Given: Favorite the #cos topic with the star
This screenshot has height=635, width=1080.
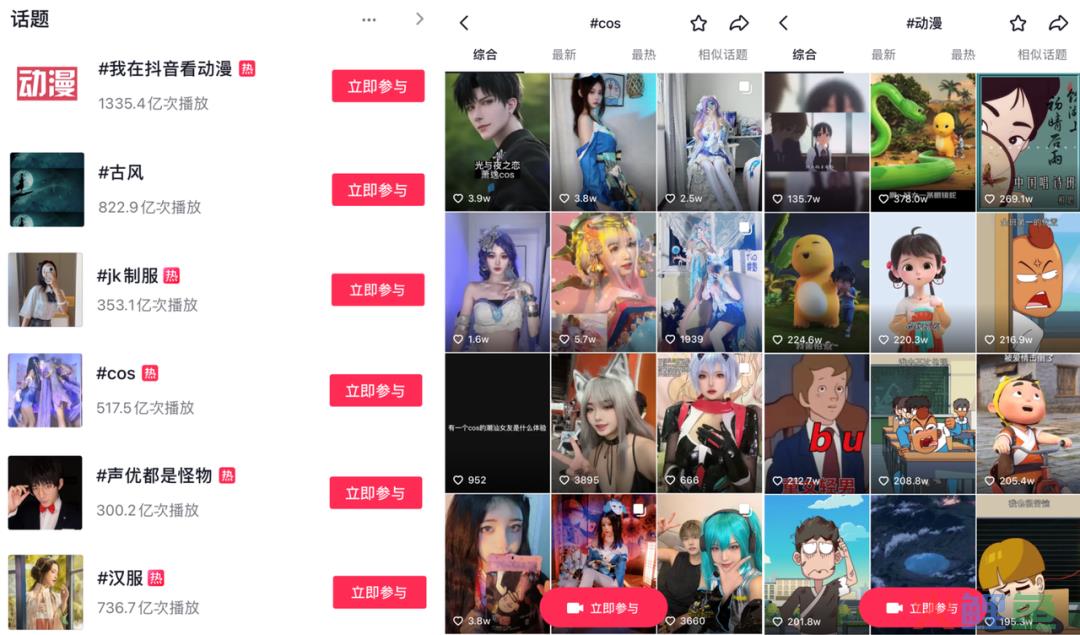Looking at the screenshot, I should (698, 23).
